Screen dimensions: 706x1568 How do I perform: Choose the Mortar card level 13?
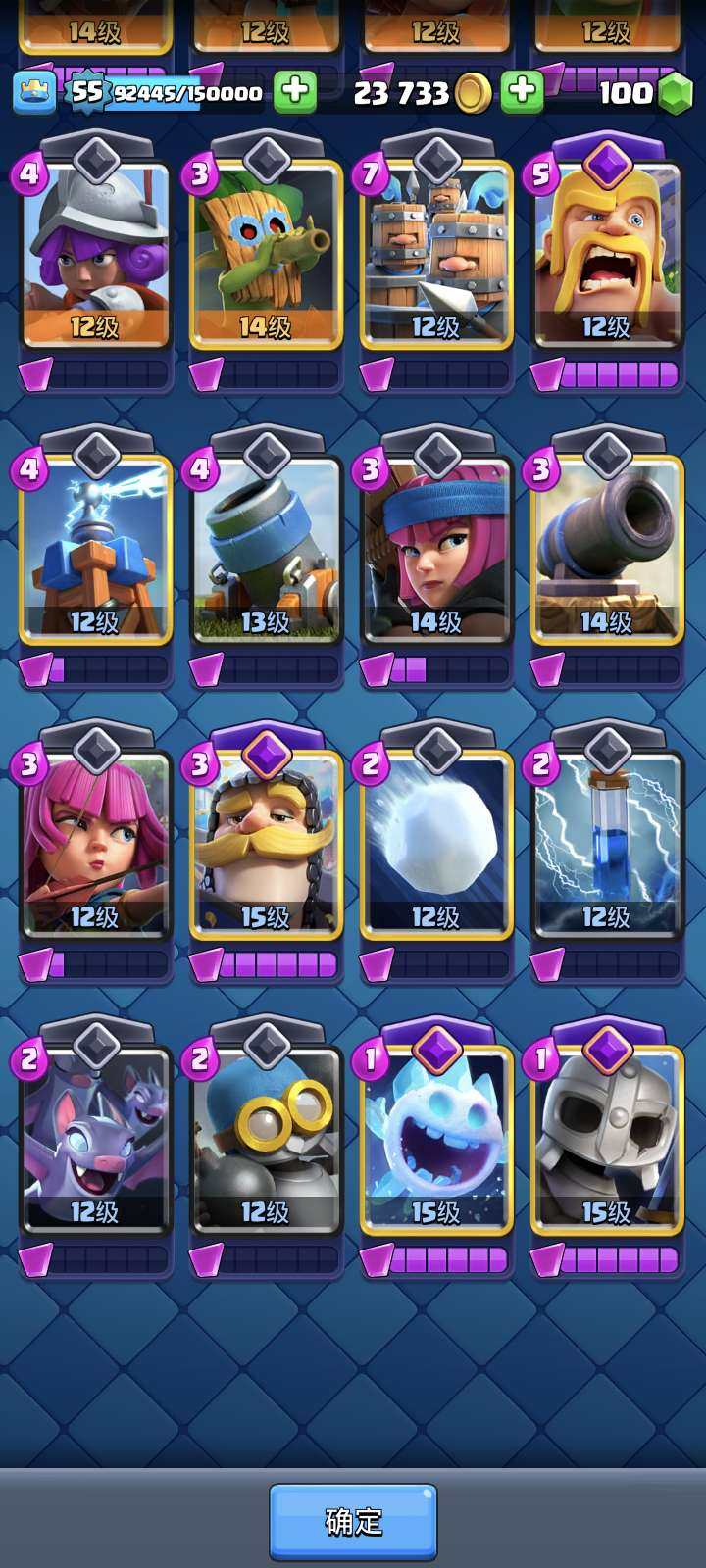(266, 550)
